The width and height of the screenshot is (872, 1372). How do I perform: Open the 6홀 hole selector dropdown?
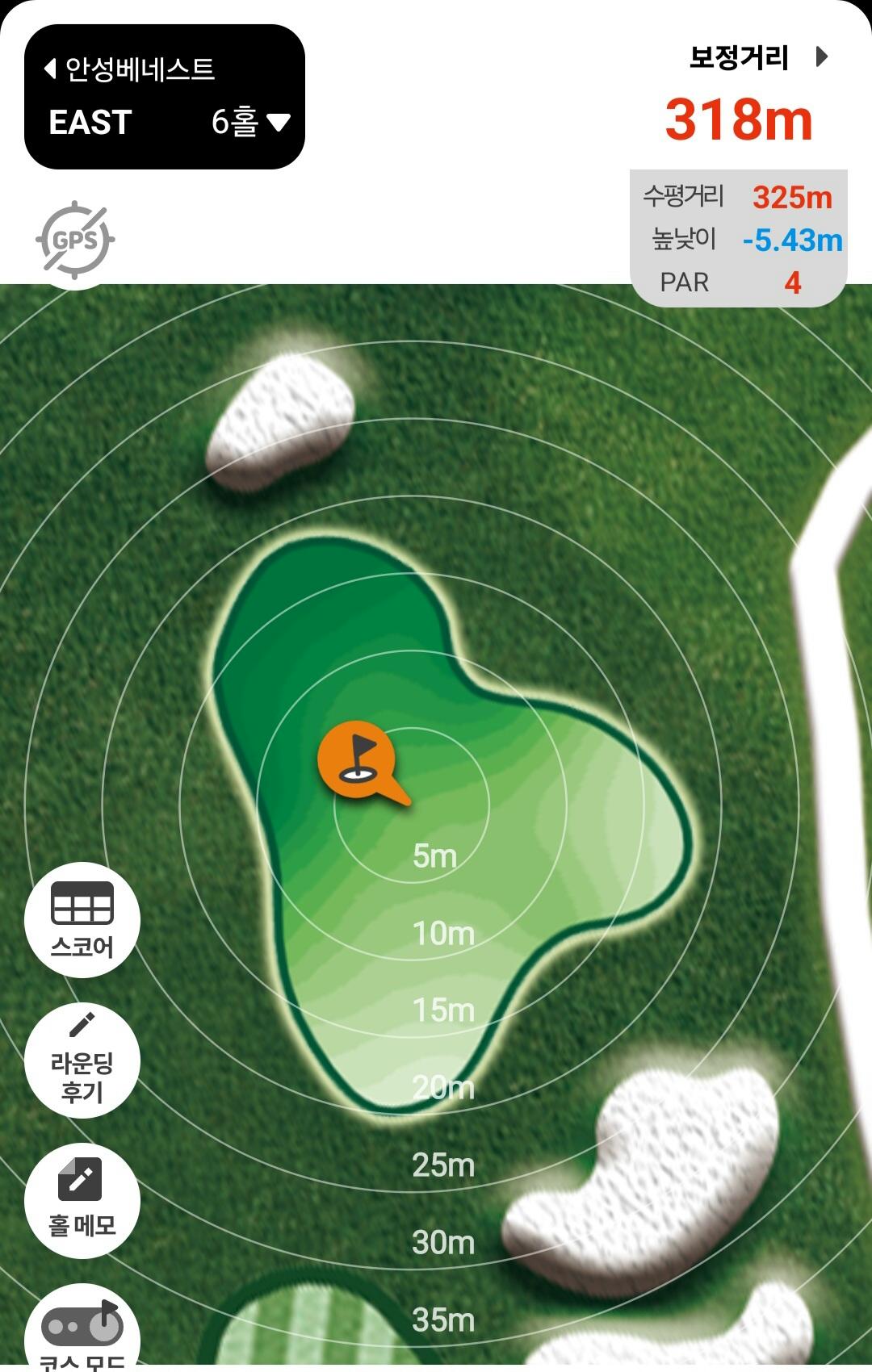(249, 122)
